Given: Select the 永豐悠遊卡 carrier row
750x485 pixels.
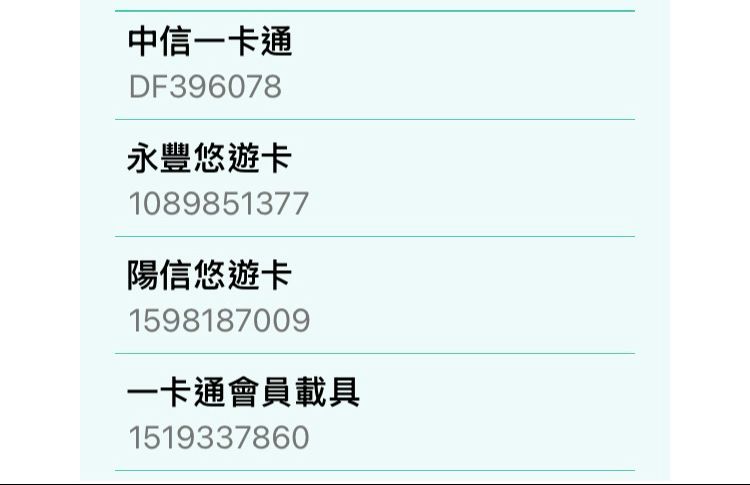Looking at the screenshot, I should pyautogui.click(x=374, y=179).
